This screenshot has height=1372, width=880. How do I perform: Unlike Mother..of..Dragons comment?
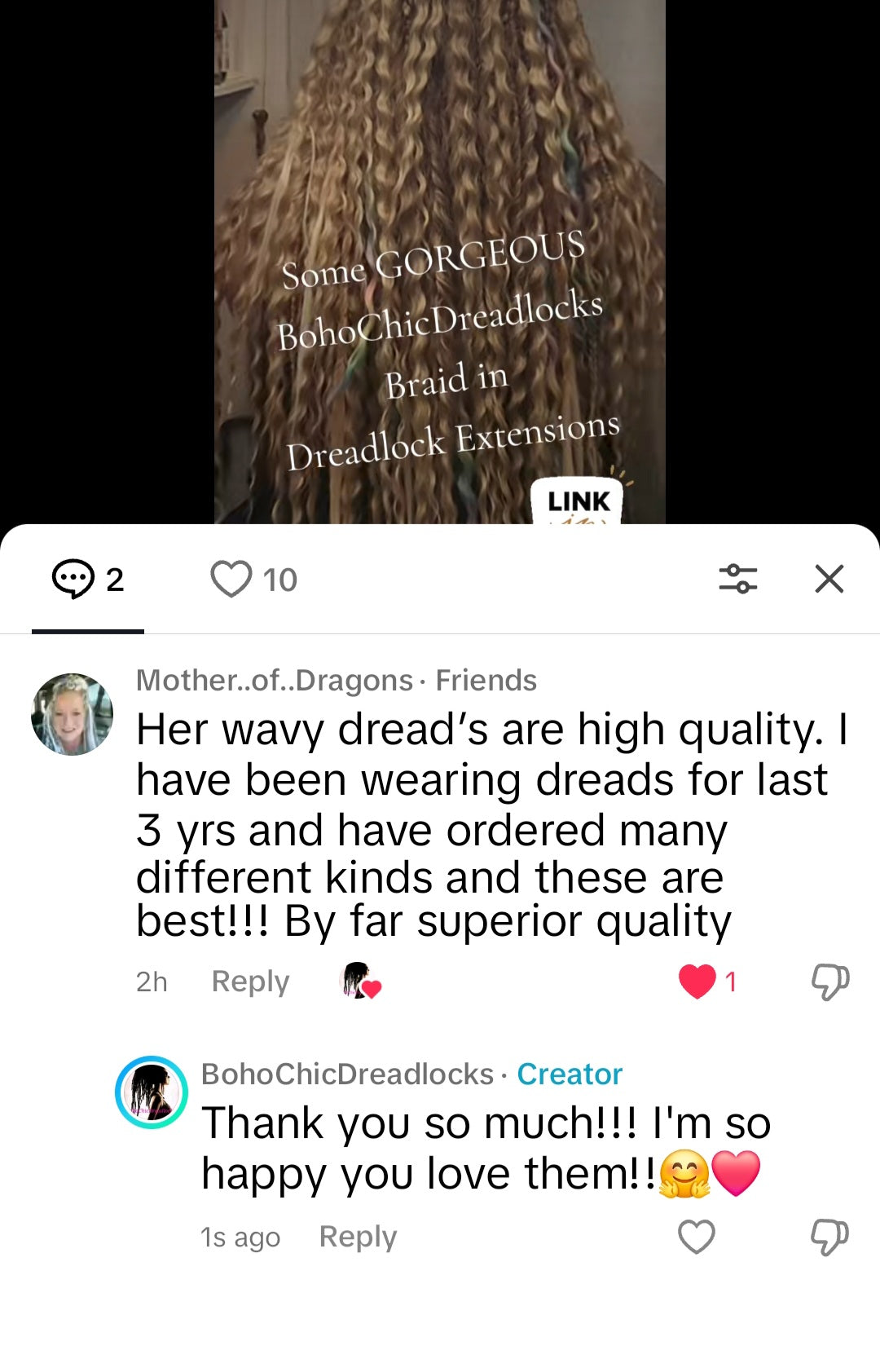(697, 981)
